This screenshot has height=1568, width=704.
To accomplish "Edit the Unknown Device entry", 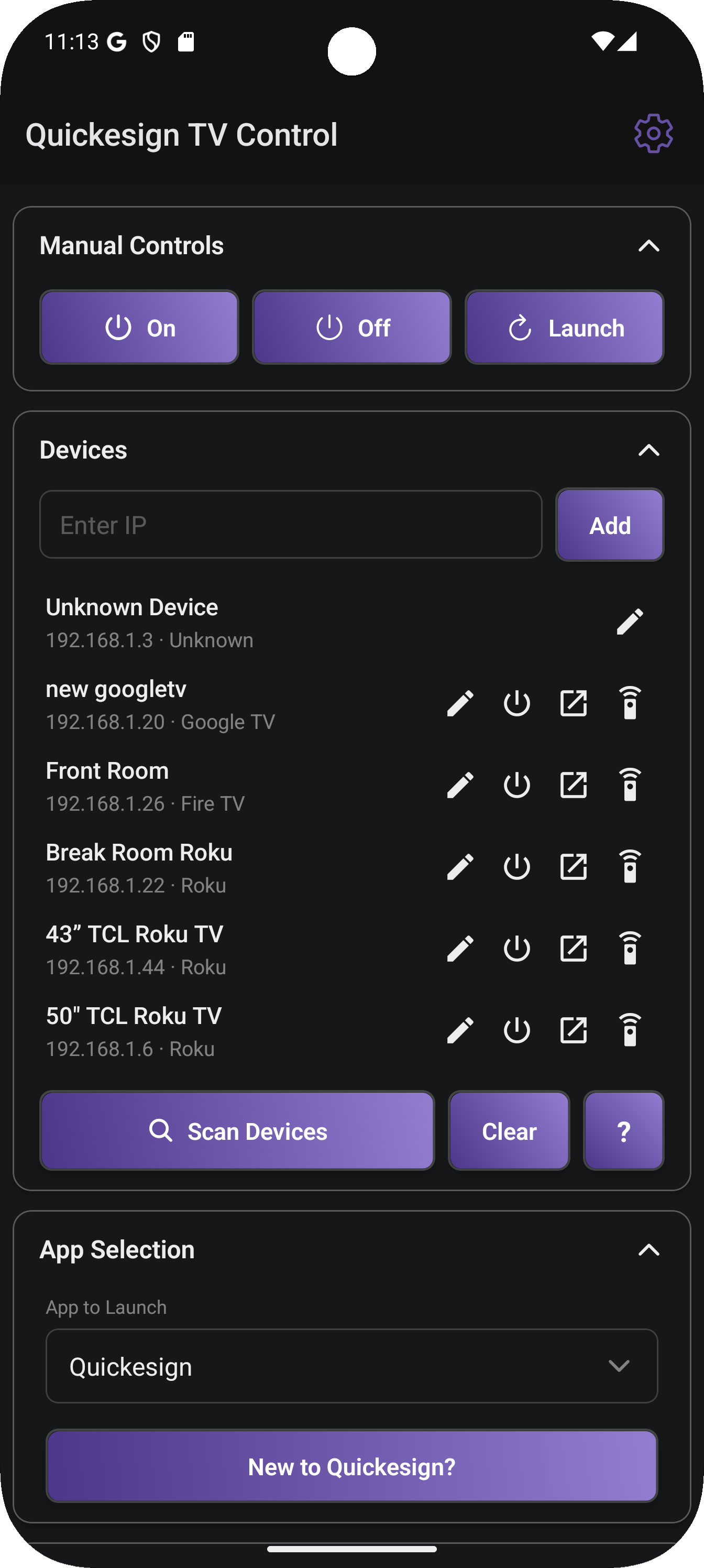I will [x=629, y=622].
